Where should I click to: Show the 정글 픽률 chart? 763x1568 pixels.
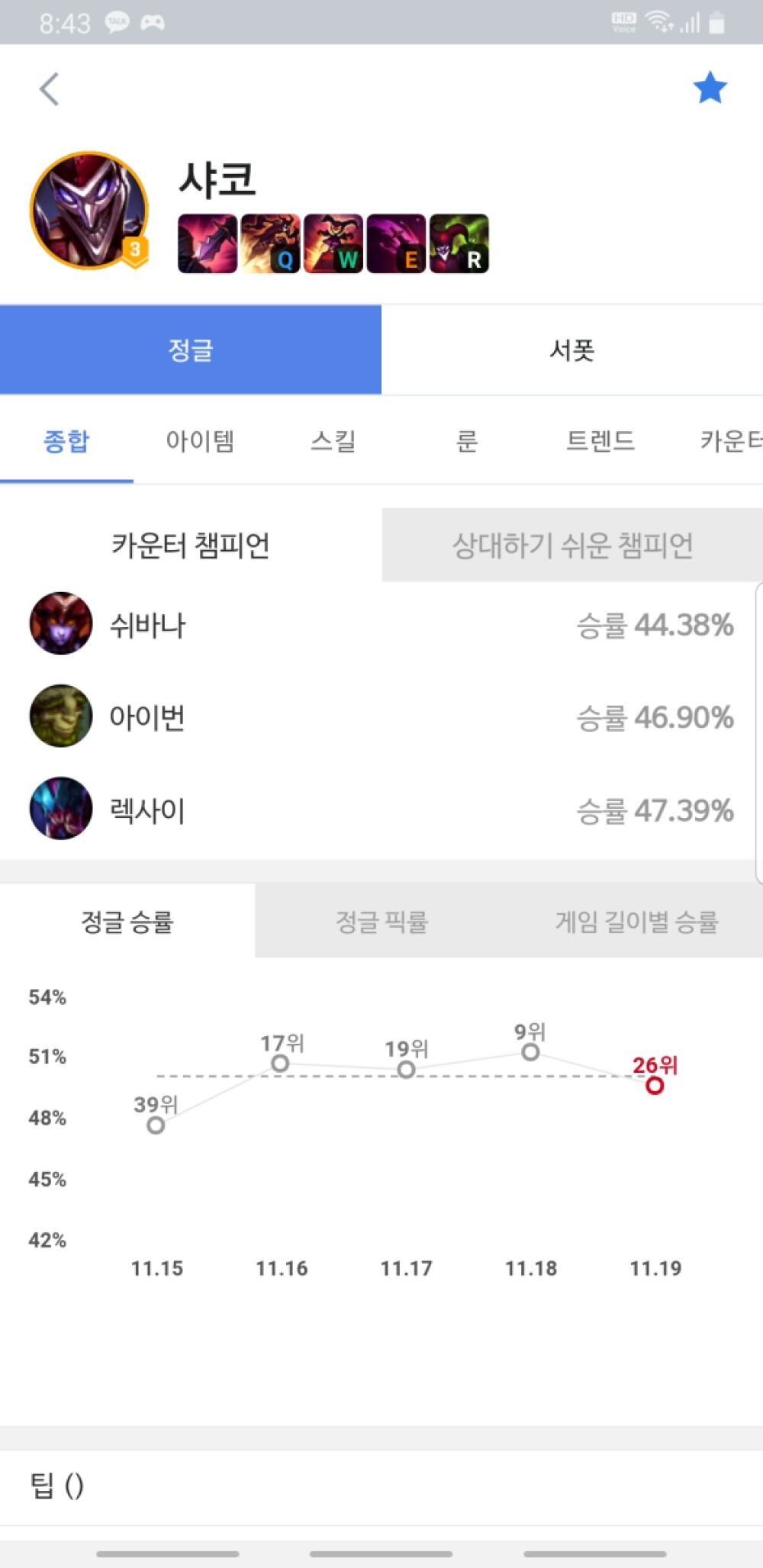coord(381,921)
